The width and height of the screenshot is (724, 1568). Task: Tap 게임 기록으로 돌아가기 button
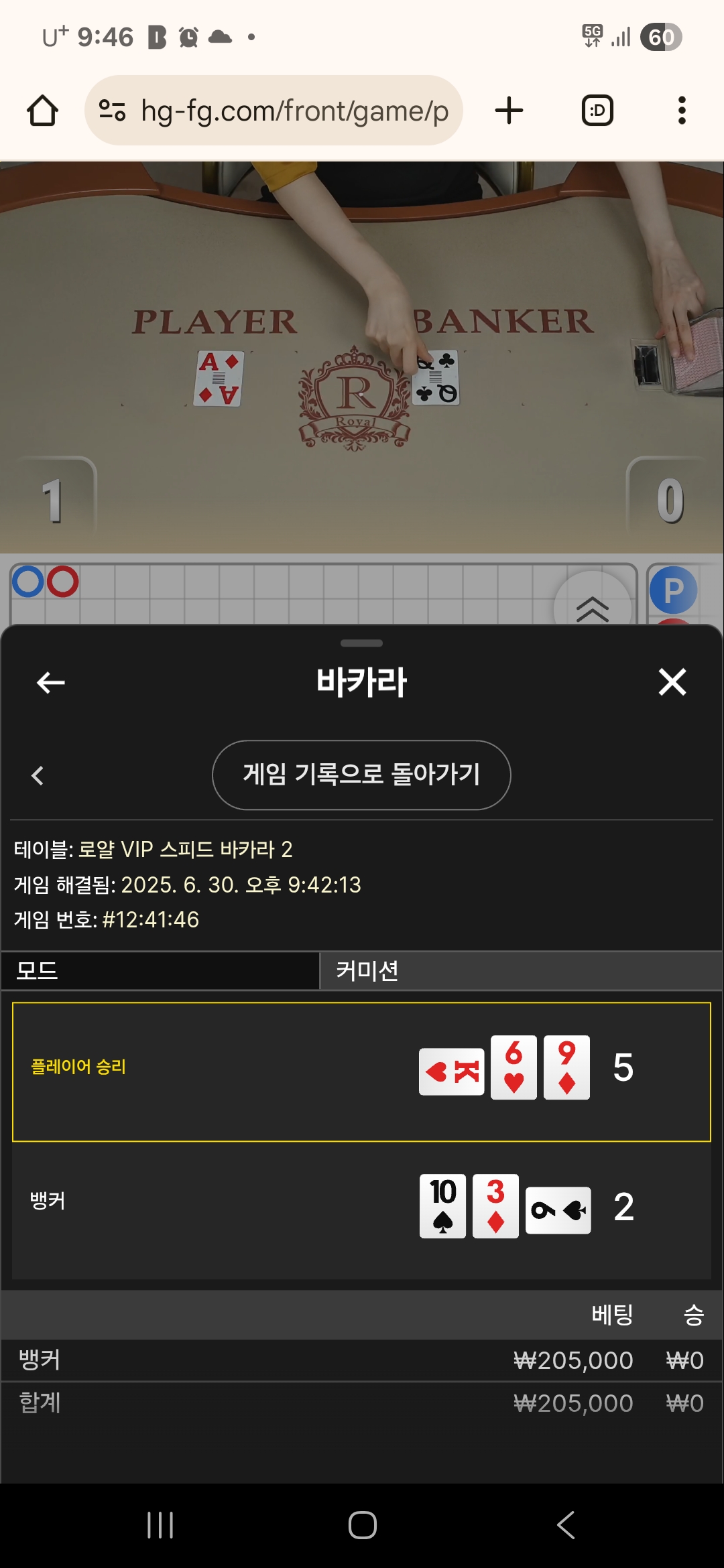[x=361, y=775]
